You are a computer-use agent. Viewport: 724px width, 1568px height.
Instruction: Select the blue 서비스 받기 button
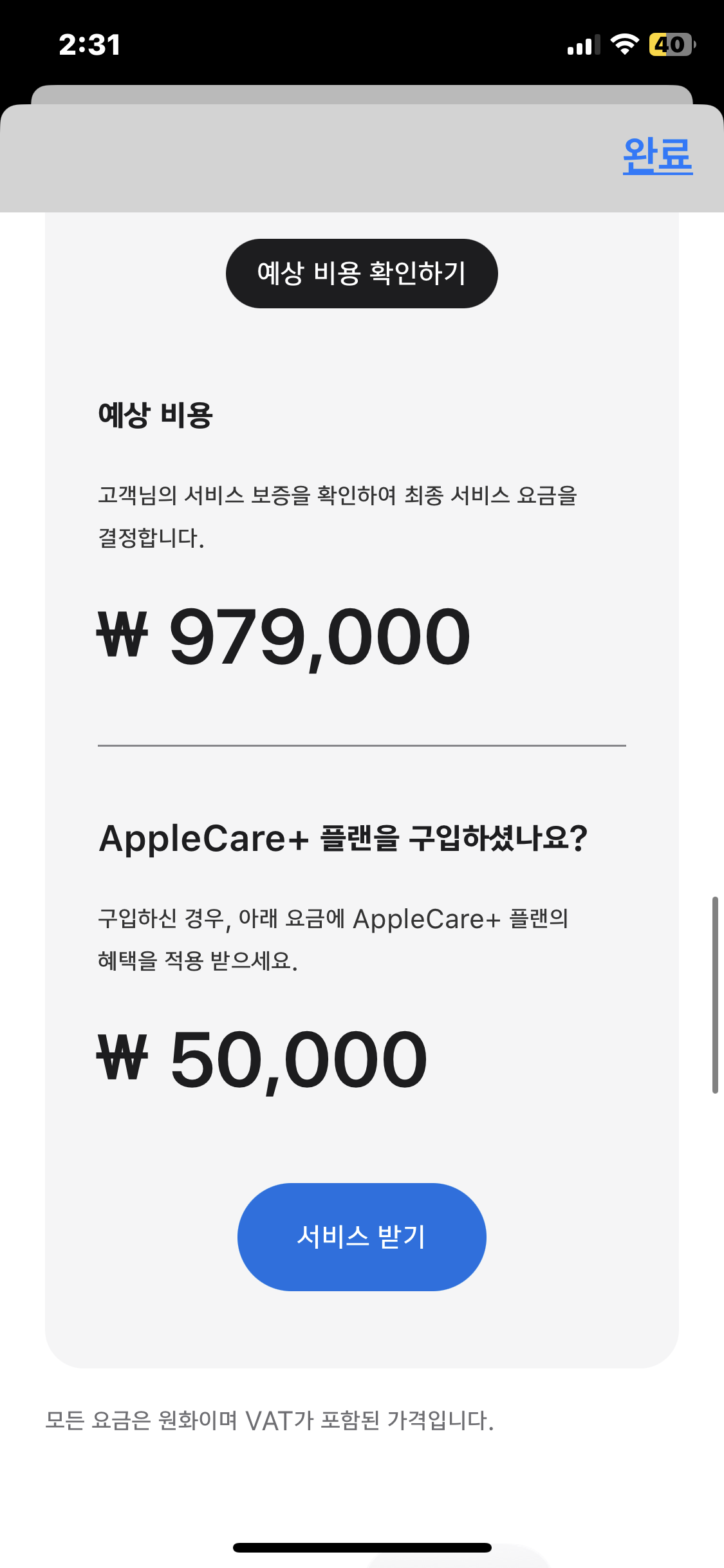[x=362, y=1237]
